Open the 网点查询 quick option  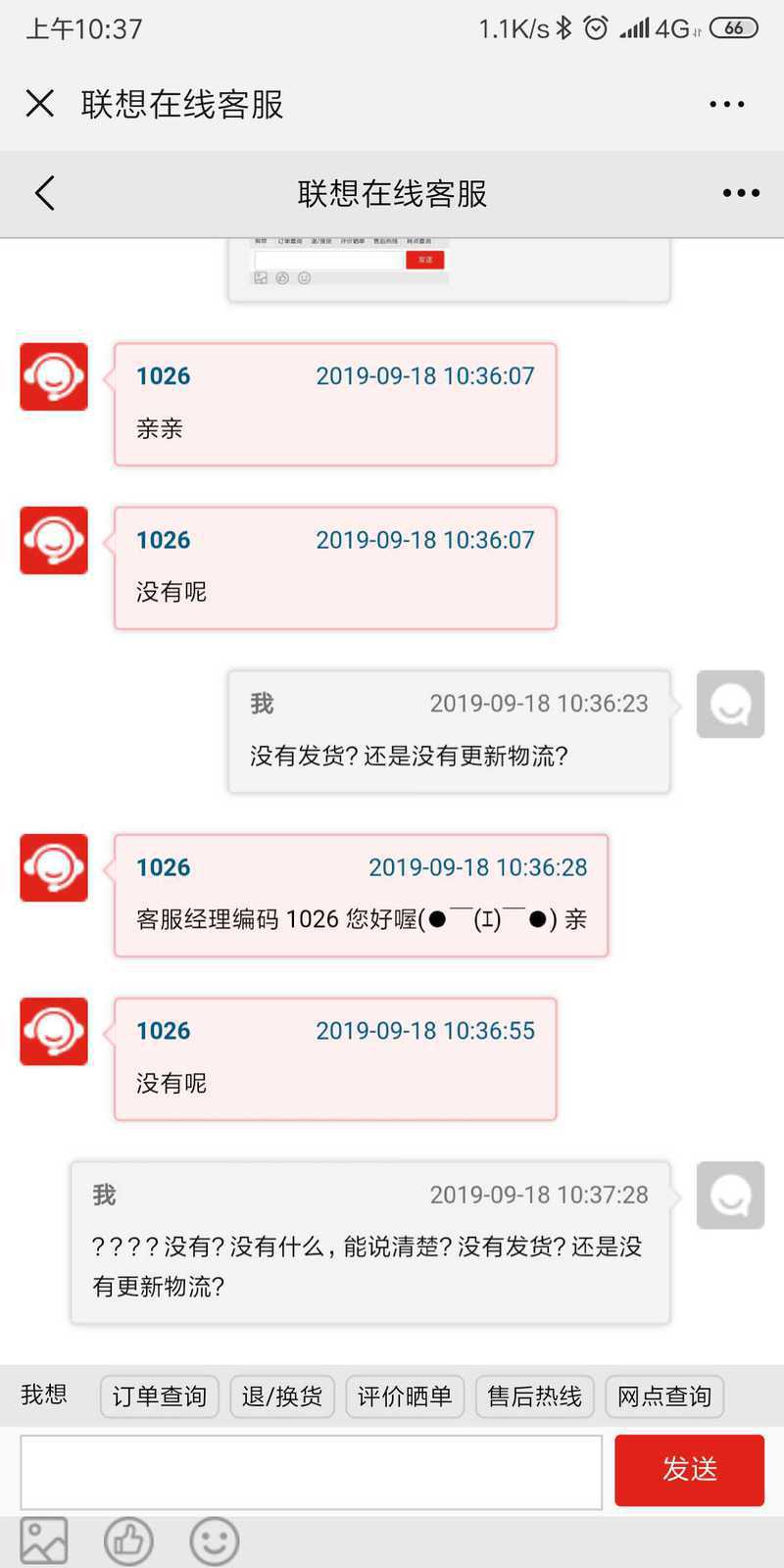[x=664, y=1396]
